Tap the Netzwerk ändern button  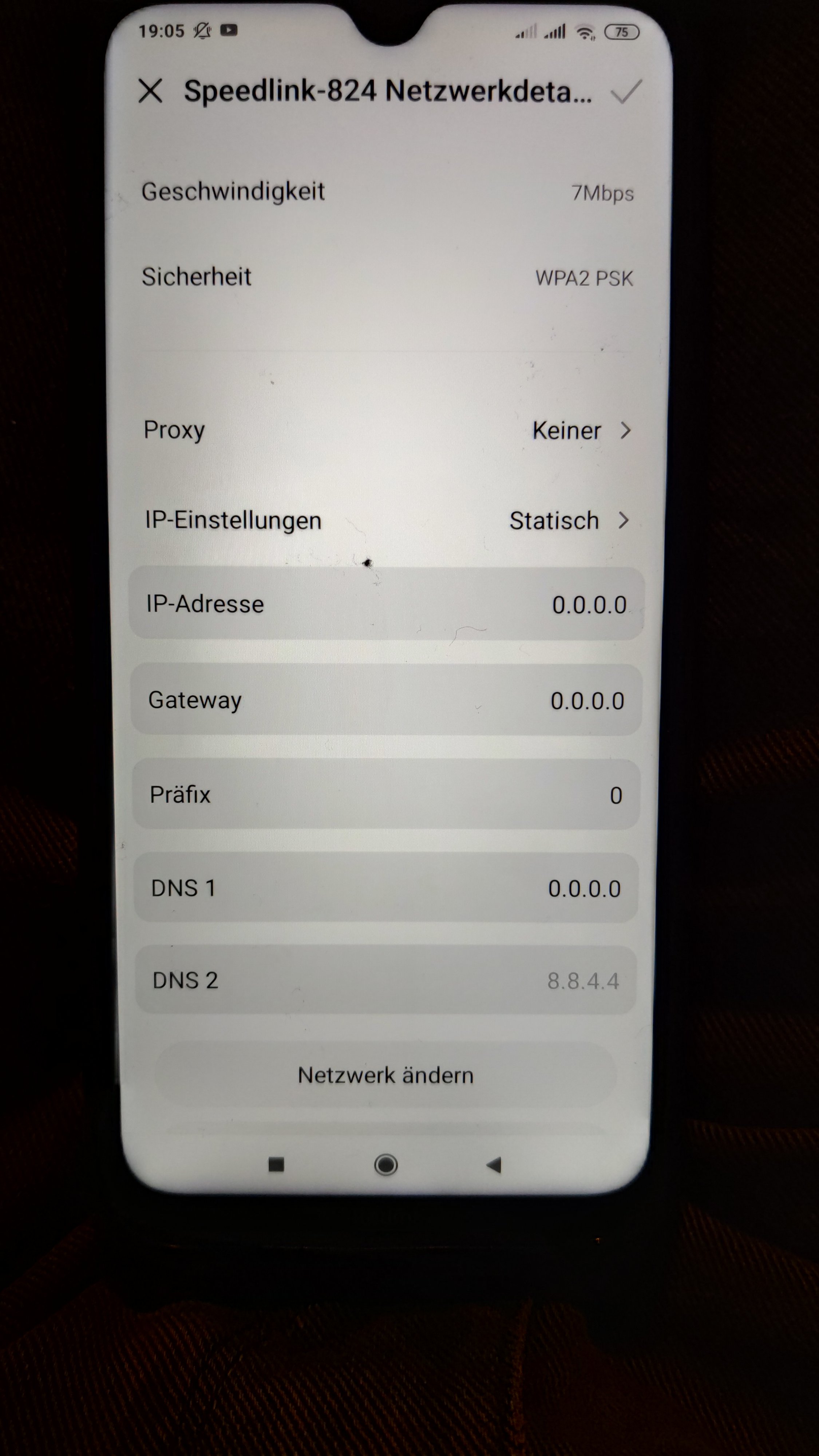385,1075
